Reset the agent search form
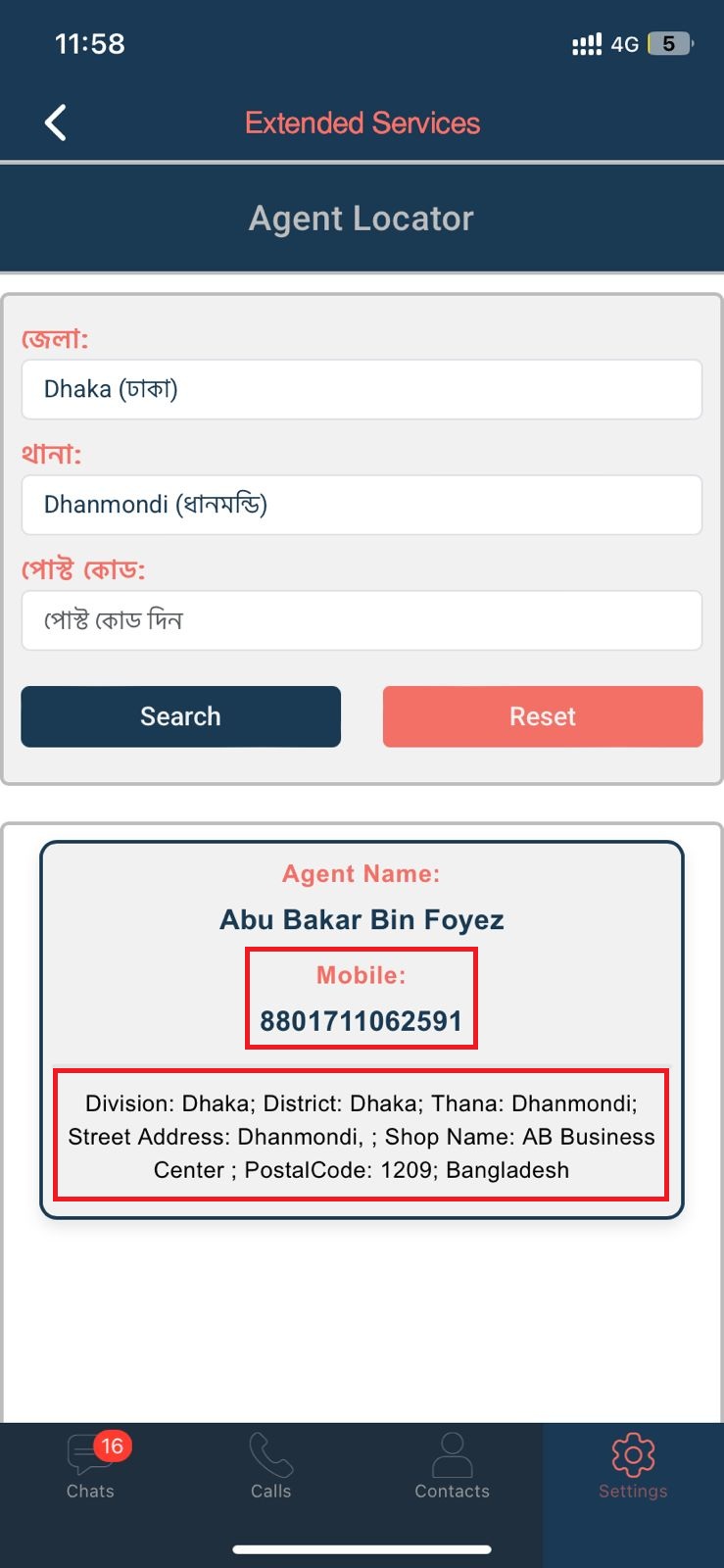The image size is (724, 1568). pos(542,716)
